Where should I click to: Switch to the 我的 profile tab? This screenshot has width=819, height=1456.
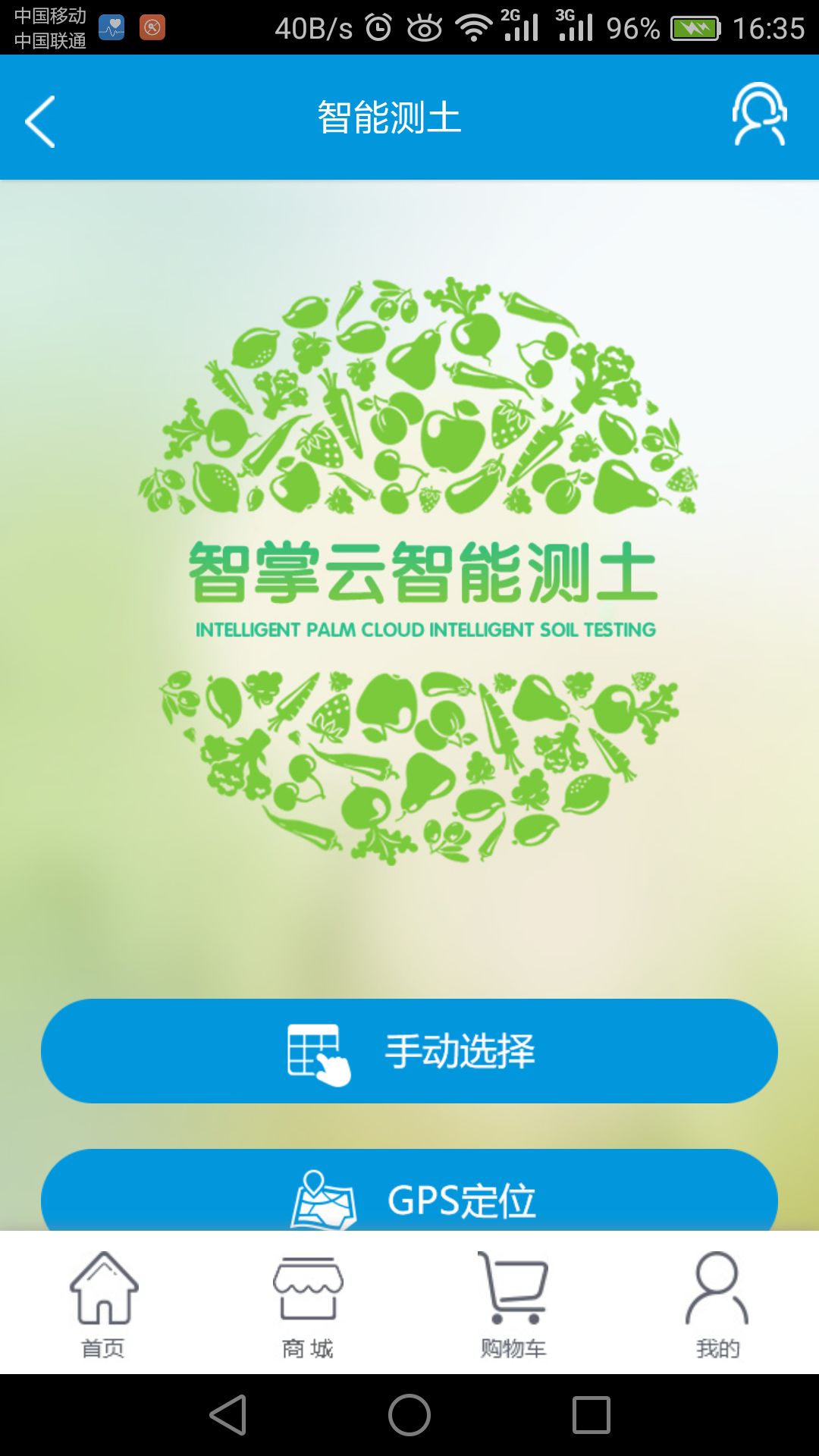pos(717,1304)
